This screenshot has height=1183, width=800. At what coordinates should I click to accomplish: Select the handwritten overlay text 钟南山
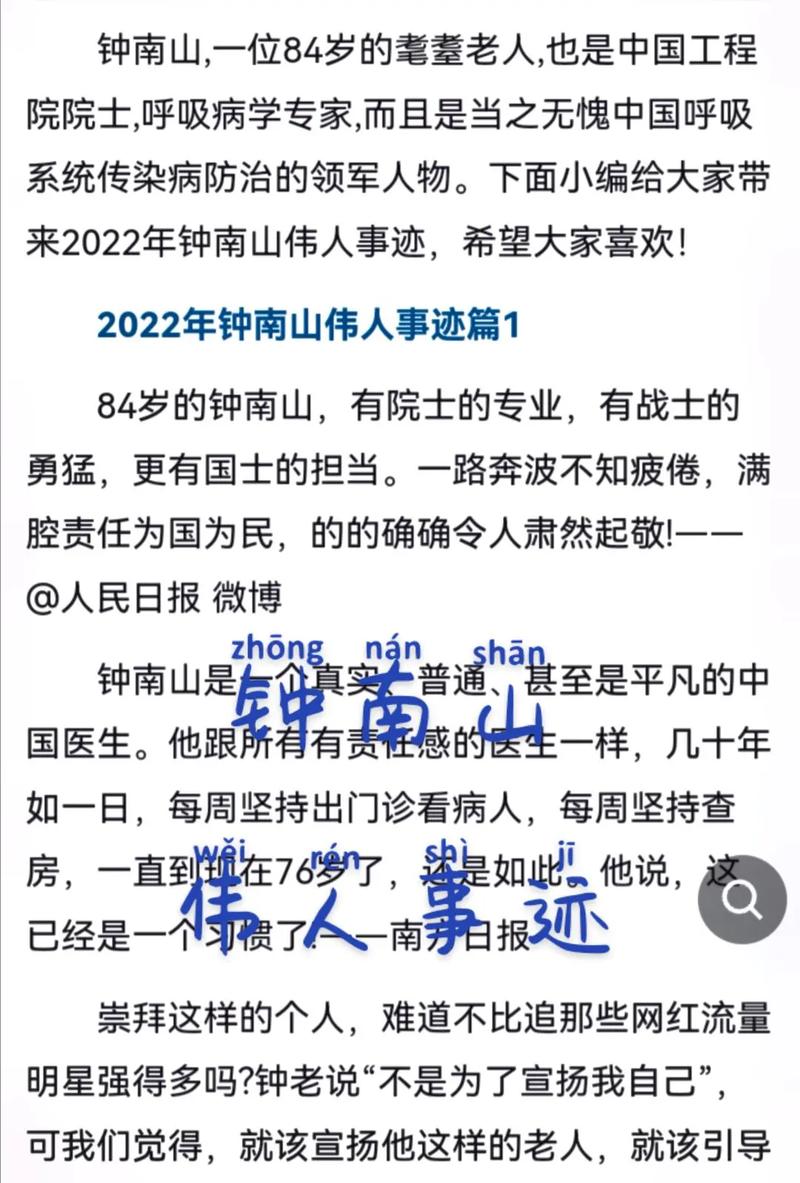point(390,710)
